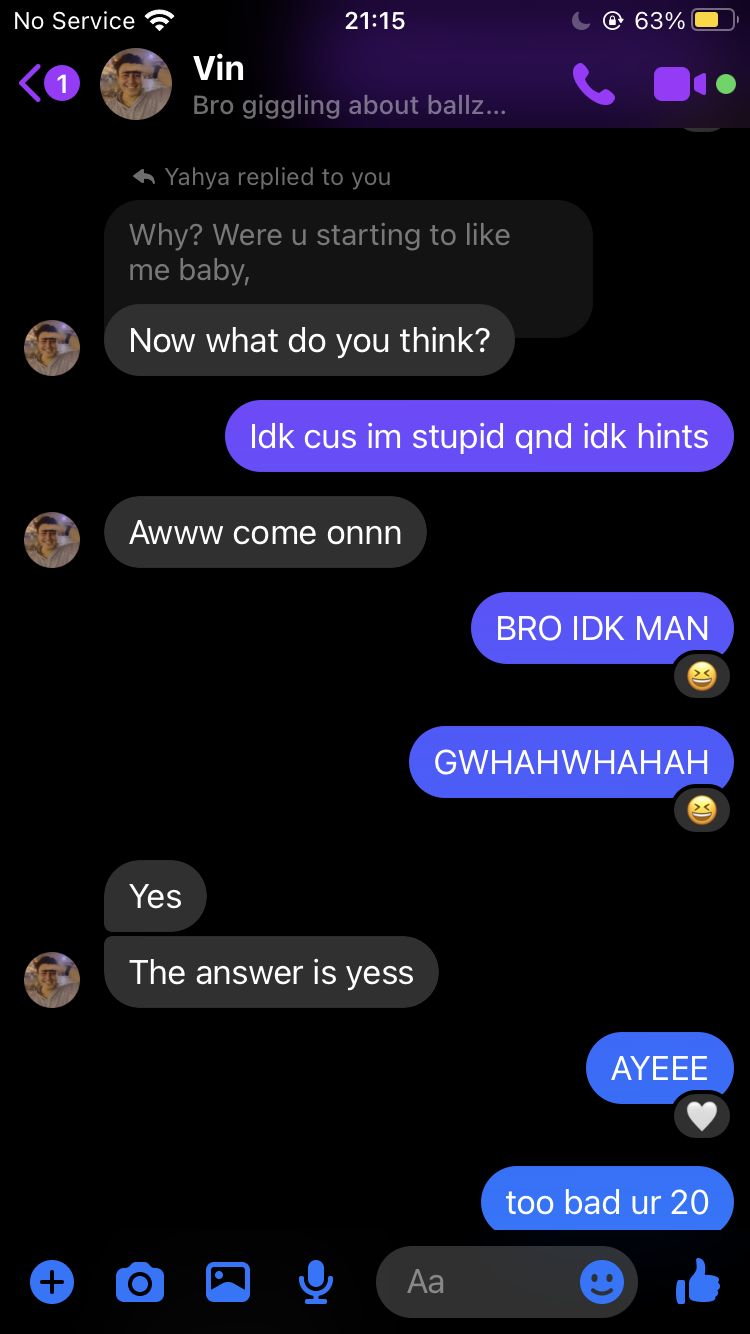View laughing reaction on GWHAHWHAHAH message
The height and width of the screenshot is (1334, 750).
click(x=702, y=810)
